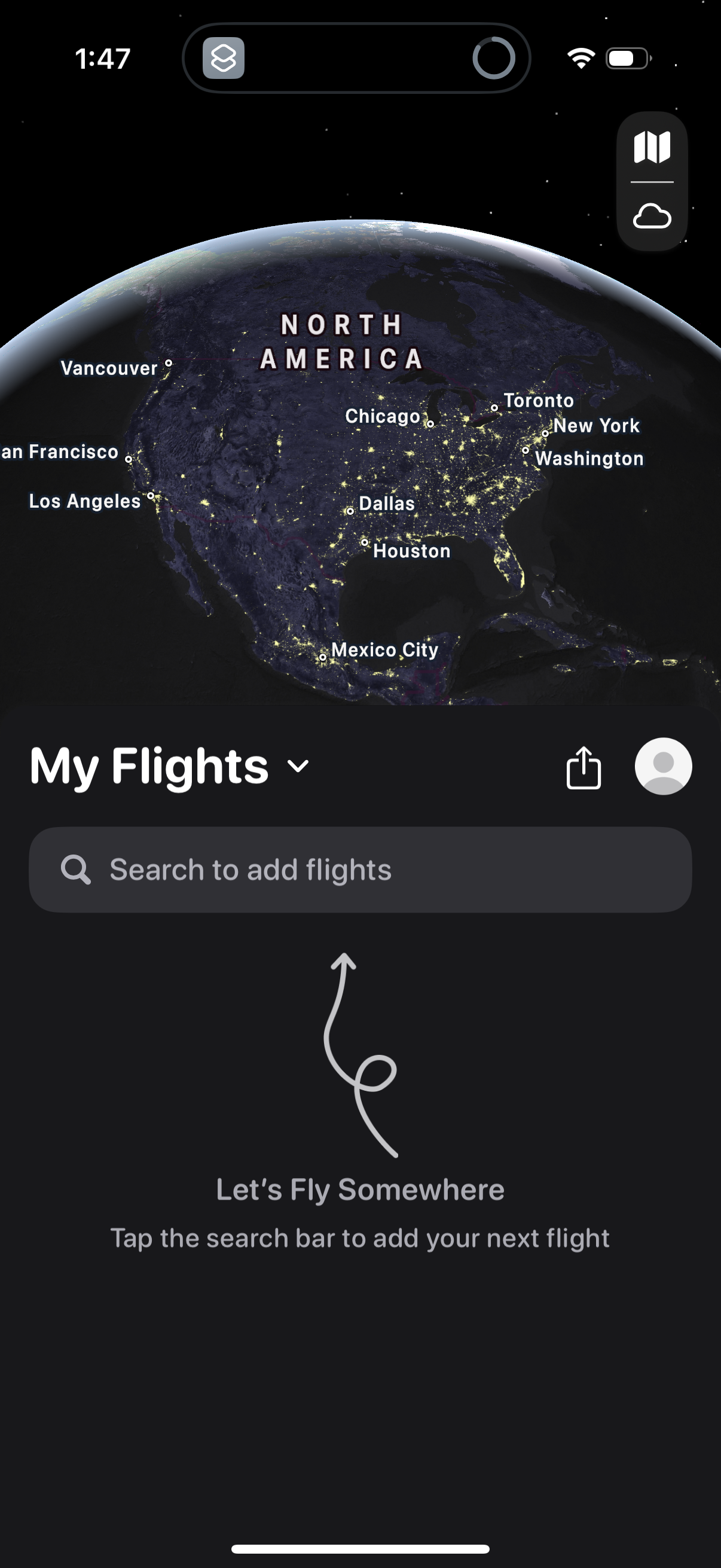The width and height of the screenshot is (721, 1568).
Task: Open the profile avatar
Action: pos(662,766)
